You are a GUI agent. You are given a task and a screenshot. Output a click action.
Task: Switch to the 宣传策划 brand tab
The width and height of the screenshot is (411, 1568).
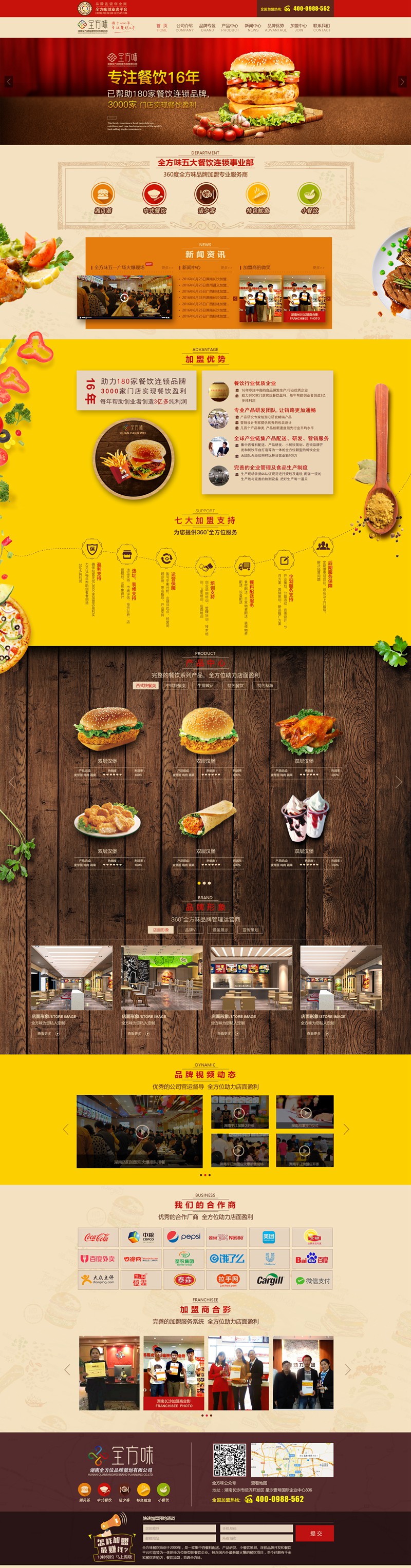tap(250, 930)
